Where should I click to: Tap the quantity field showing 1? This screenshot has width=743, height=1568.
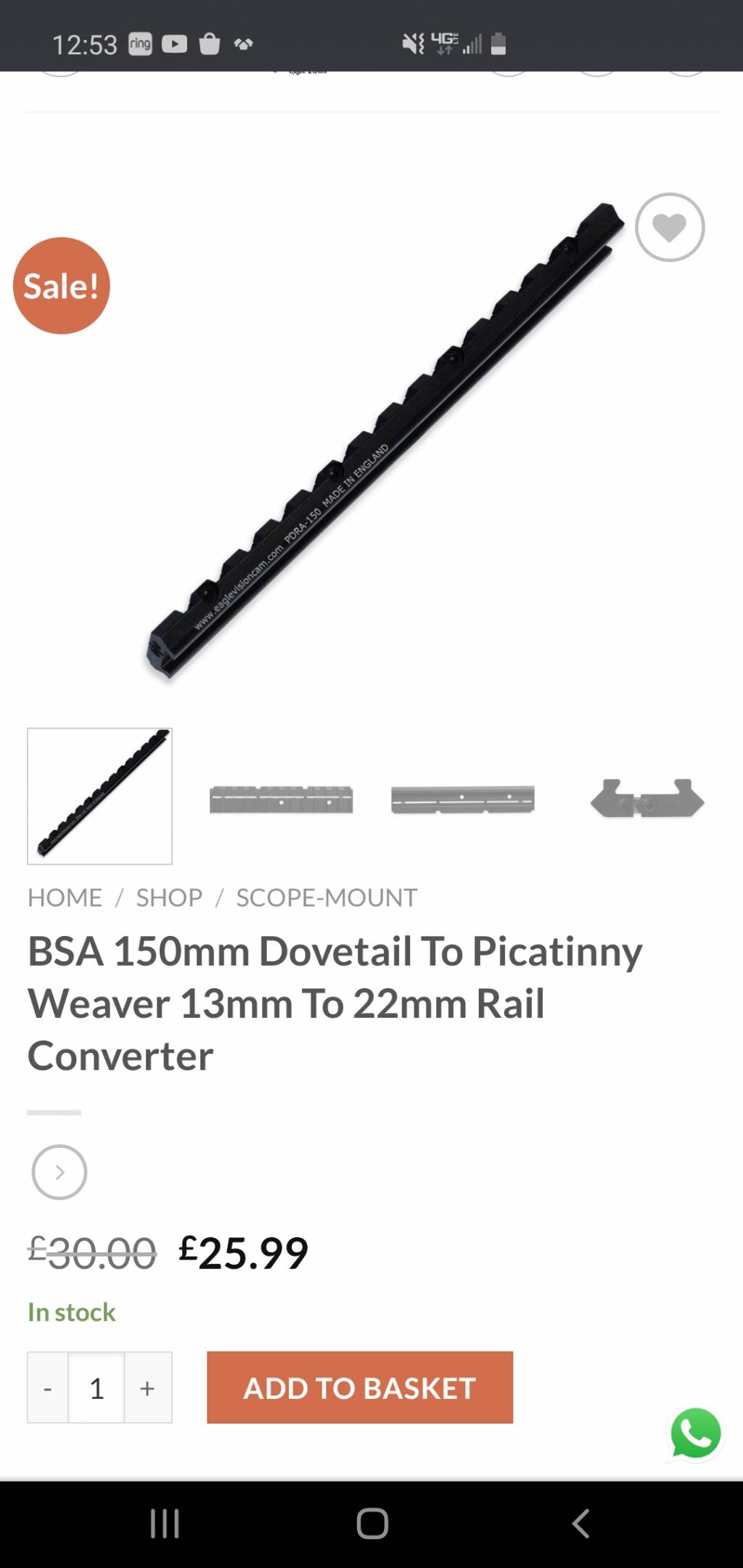pos(97,1387)
